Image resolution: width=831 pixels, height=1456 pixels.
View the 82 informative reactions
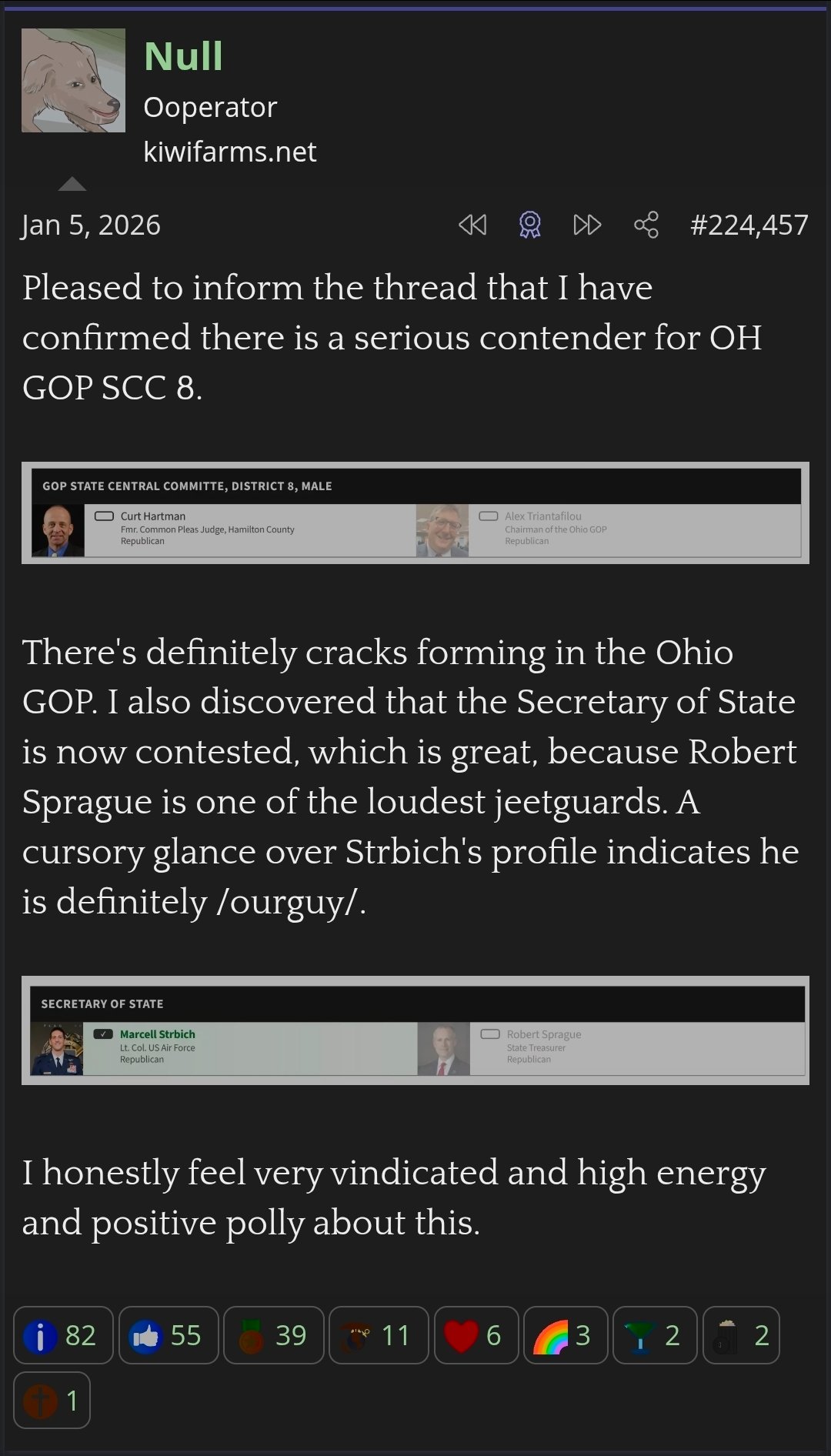click(63, 1335)
